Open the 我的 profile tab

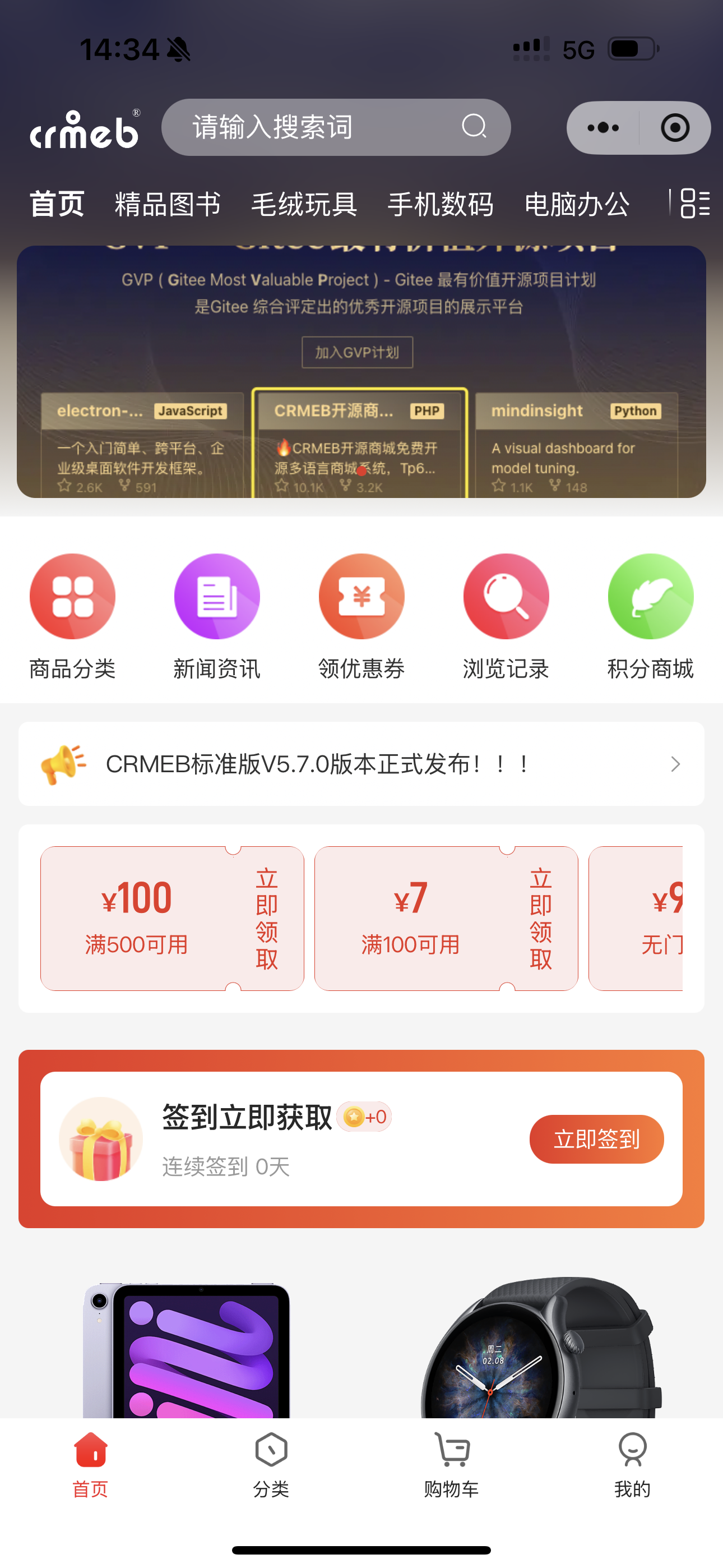632,1464
